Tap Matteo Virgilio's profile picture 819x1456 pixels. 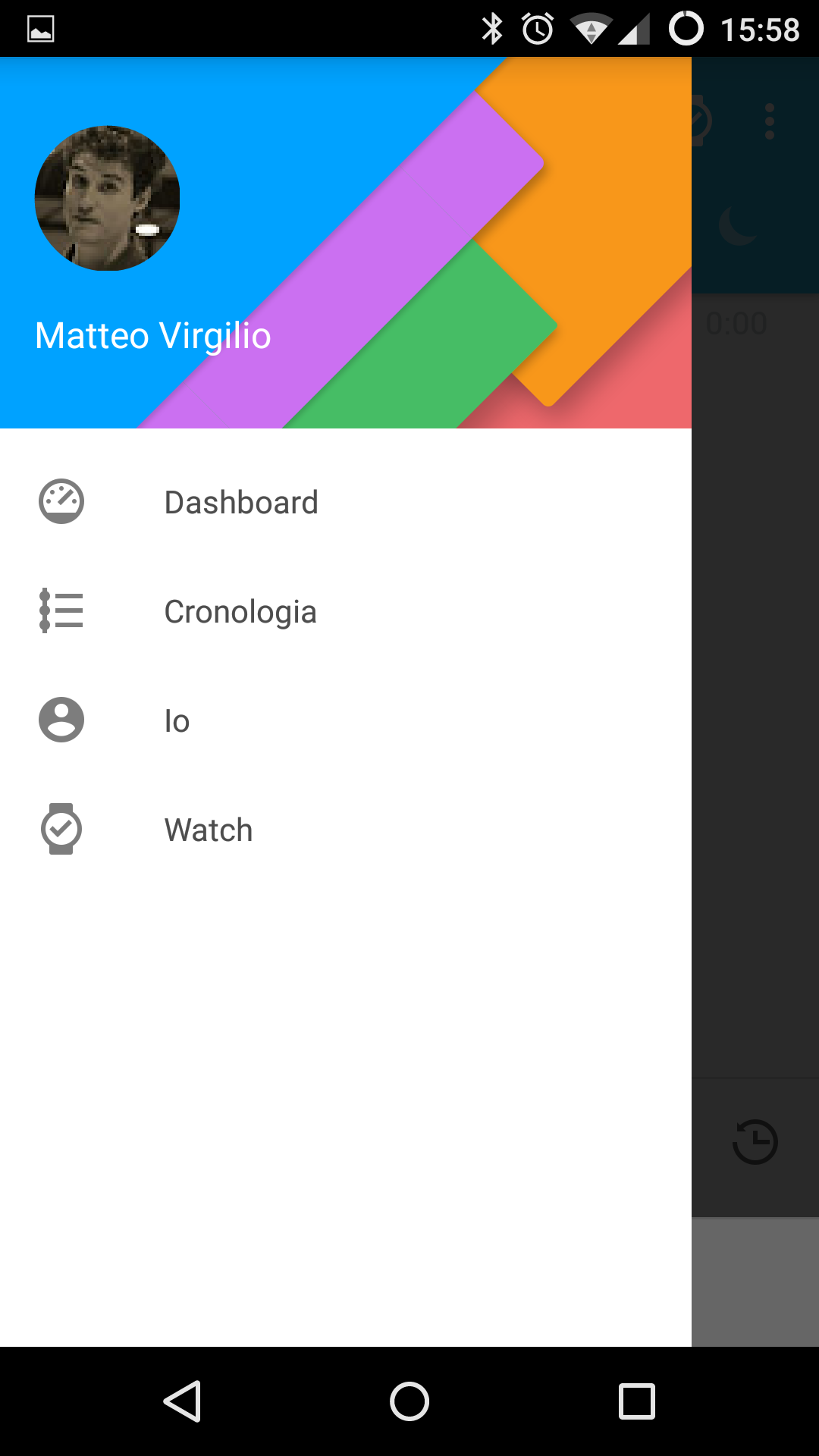(x=108, y=198)
